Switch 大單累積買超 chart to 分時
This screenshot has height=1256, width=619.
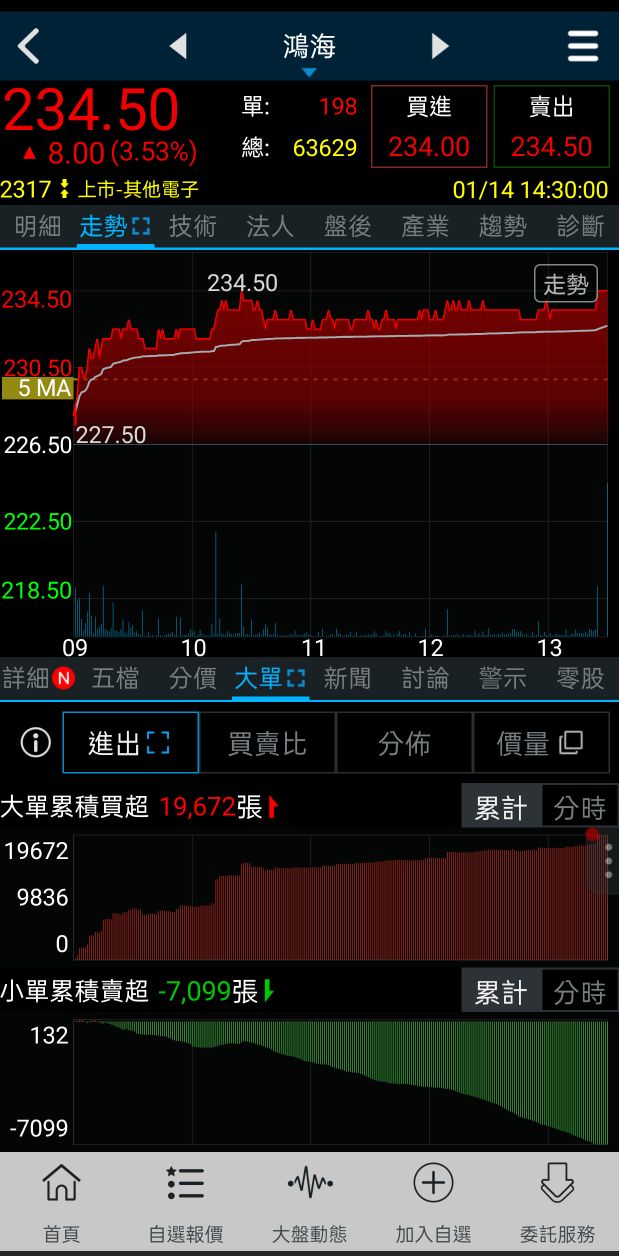pyautogui.click(x=579, y=808)
